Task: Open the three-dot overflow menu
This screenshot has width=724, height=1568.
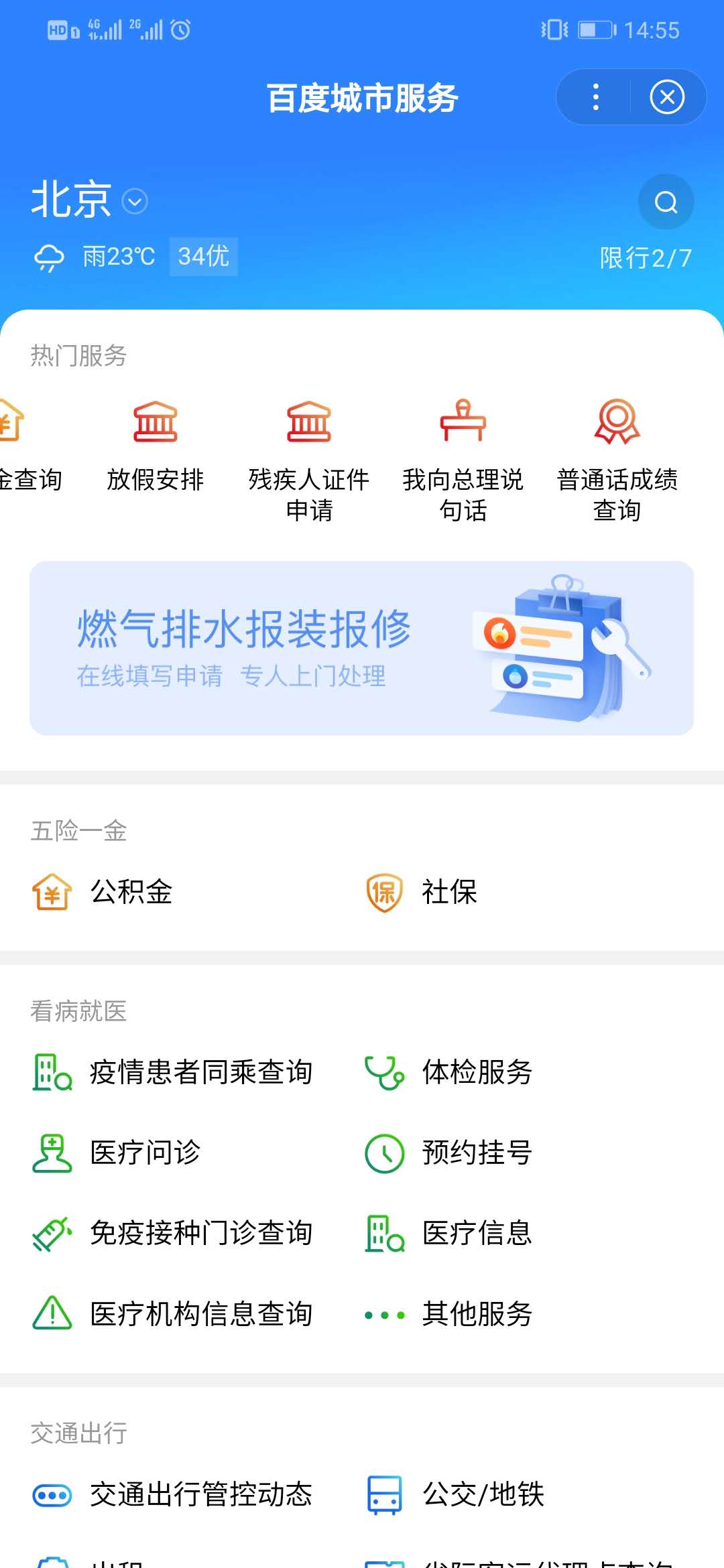Action: tap(595, 97)
